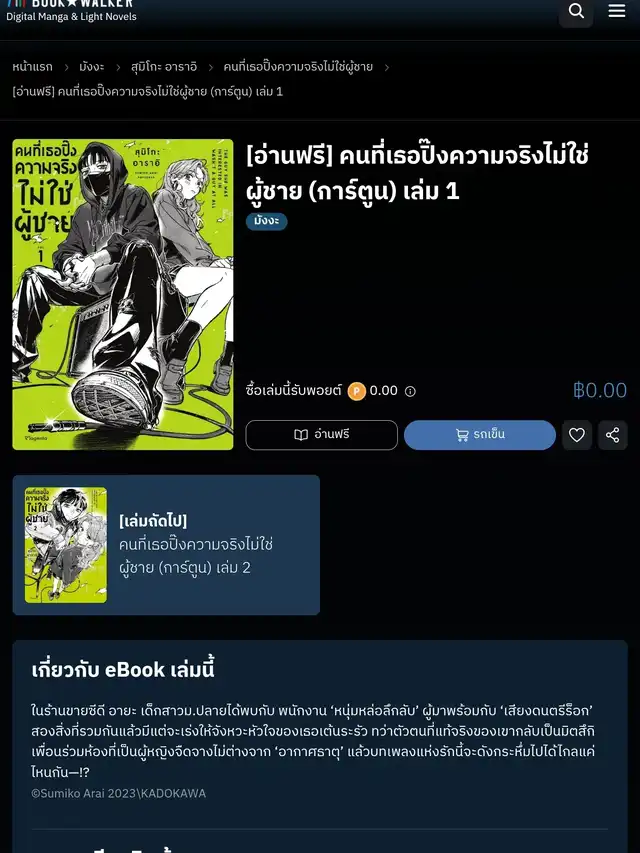The height and width of the screenshot is (853, 640).
Task: Open the next volume card เล่ม 2
Action: click(x=166, y=545)
